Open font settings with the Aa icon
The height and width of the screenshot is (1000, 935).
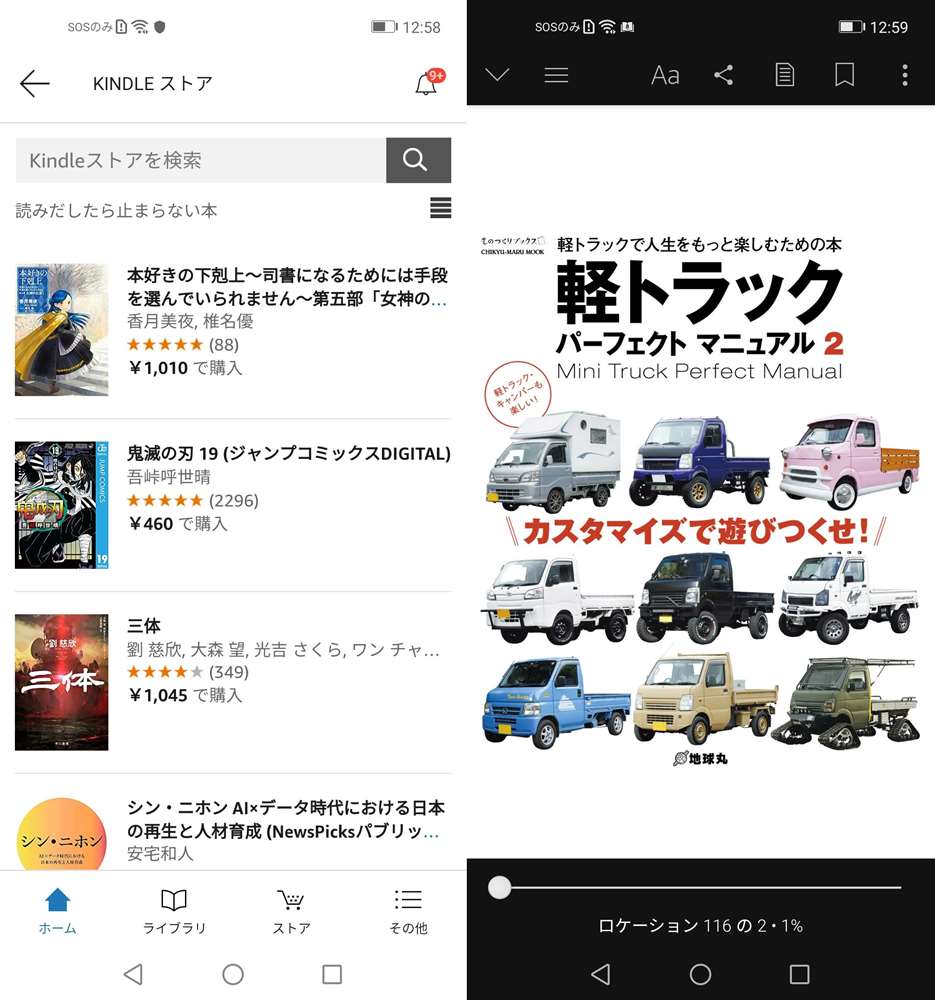tap(664, 75)
